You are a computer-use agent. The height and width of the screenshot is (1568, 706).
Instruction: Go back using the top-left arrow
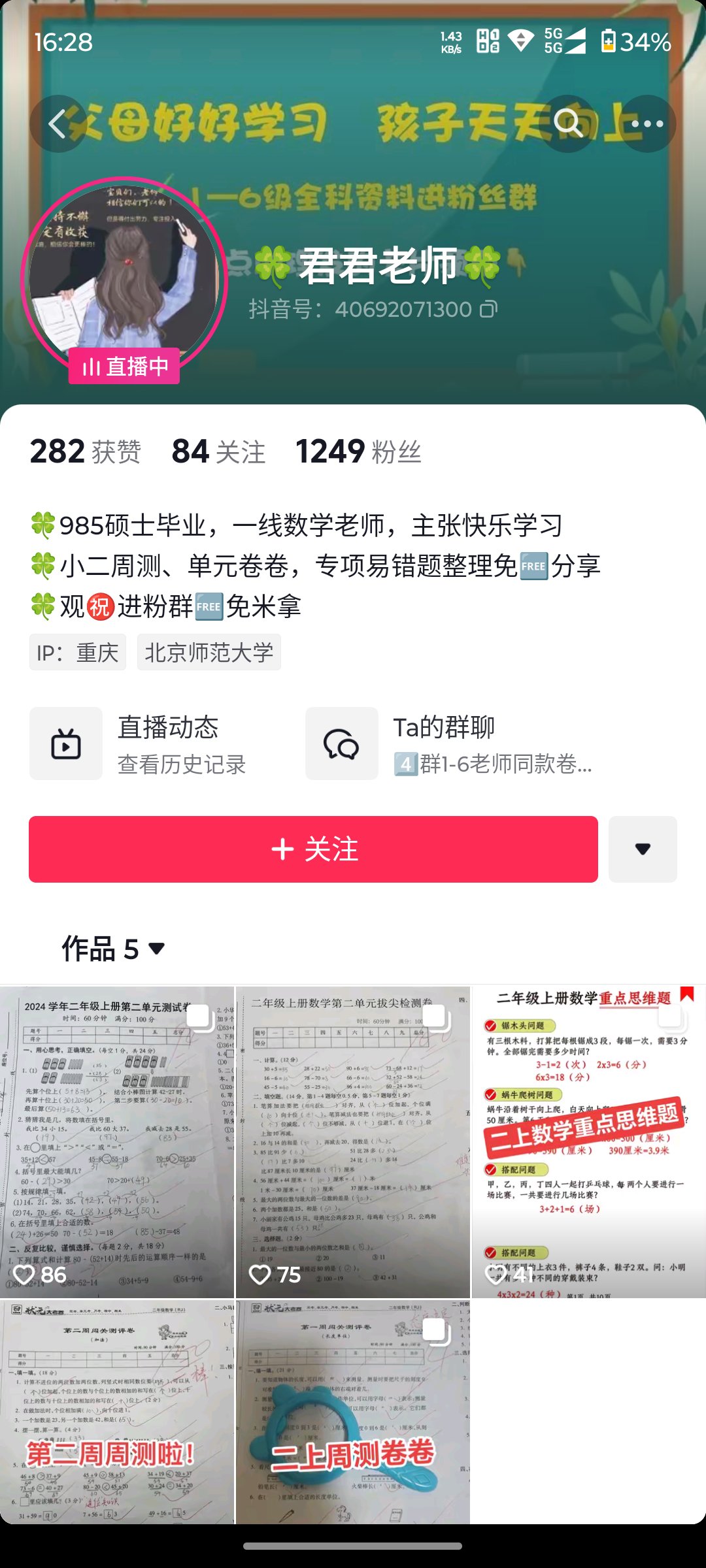[x=58, y=124]
